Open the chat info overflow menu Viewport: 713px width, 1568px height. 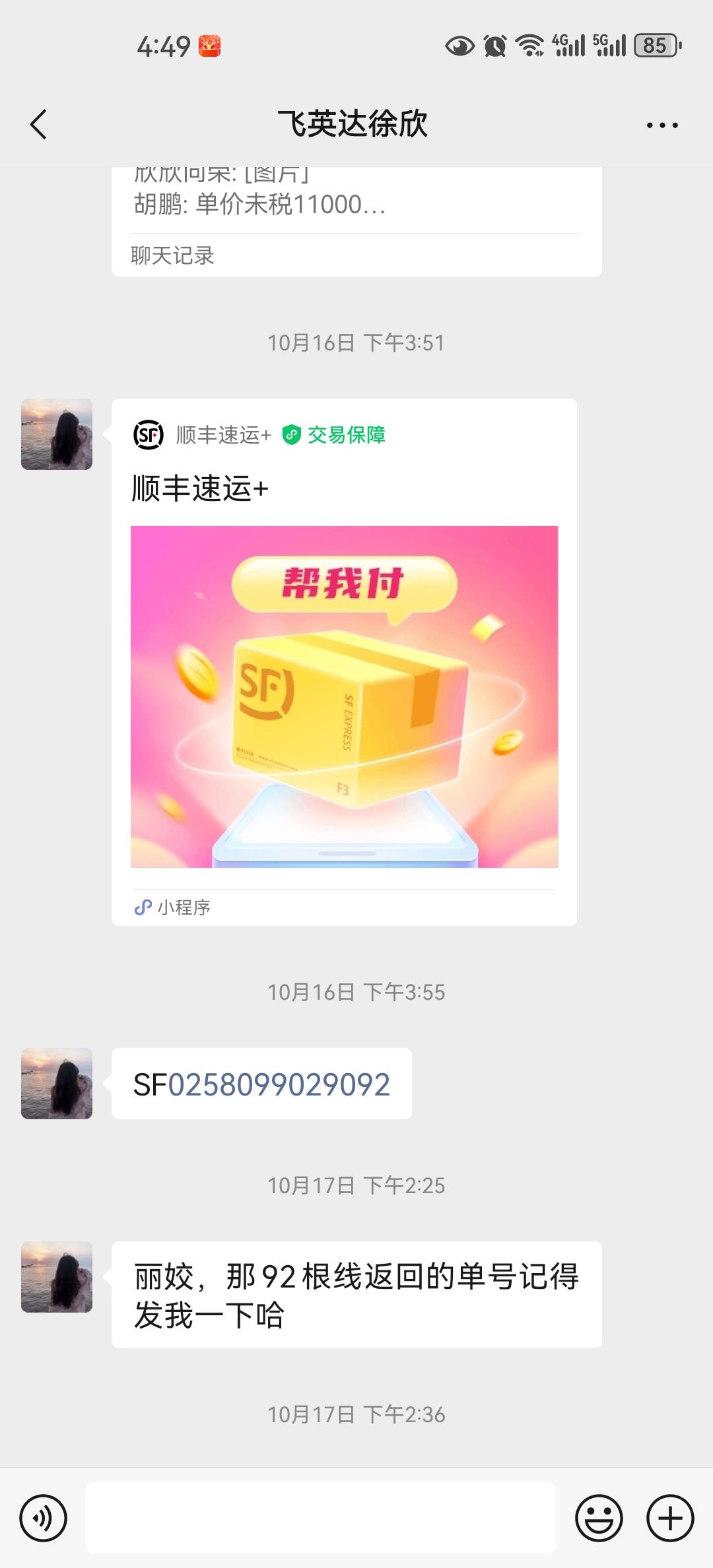tap(662, 125)
